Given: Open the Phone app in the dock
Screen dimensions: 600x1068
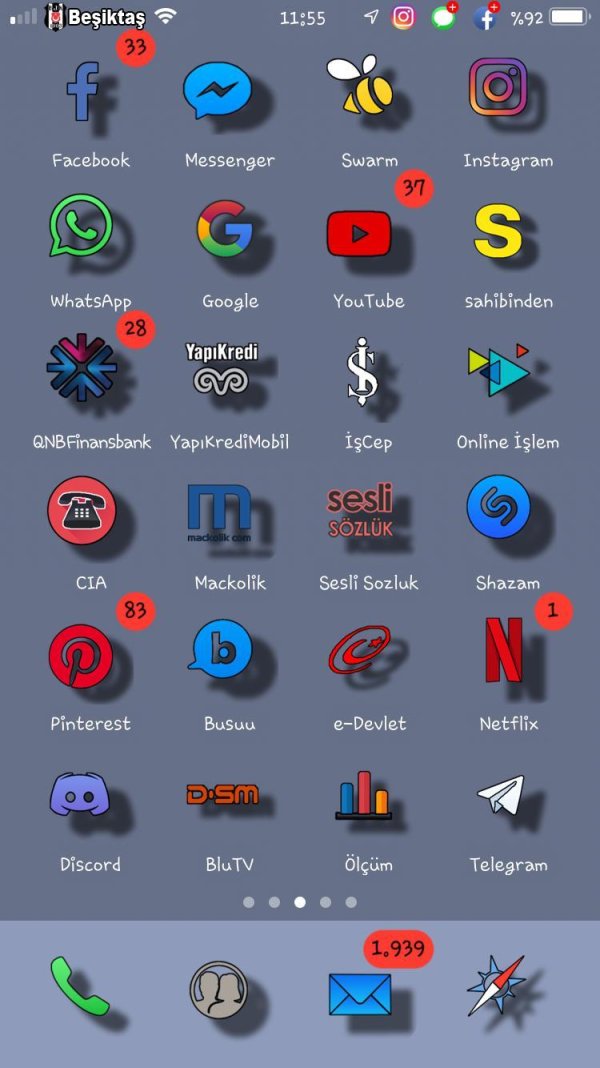Looking at the screenshot, I should tap(80, 988).
